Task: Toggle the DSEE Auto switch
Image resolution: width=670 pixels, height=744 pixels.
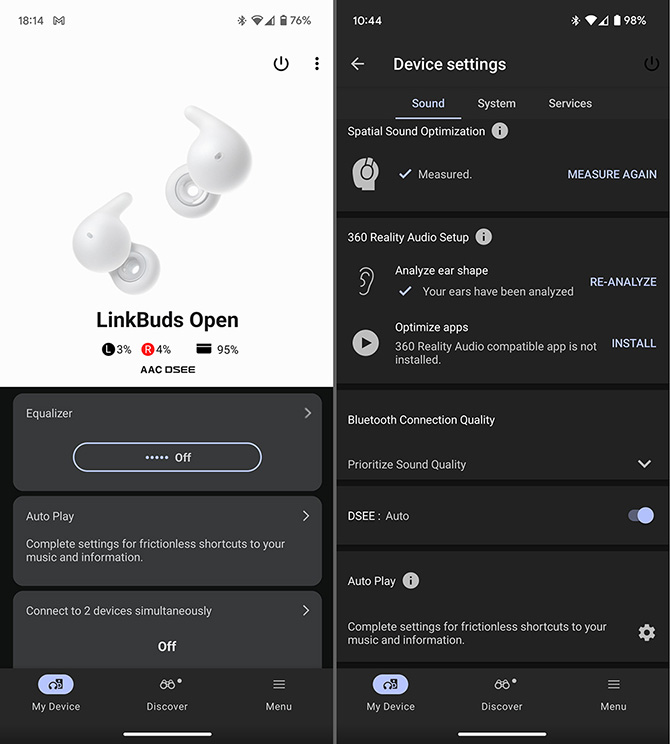Action: coord(640,516)
